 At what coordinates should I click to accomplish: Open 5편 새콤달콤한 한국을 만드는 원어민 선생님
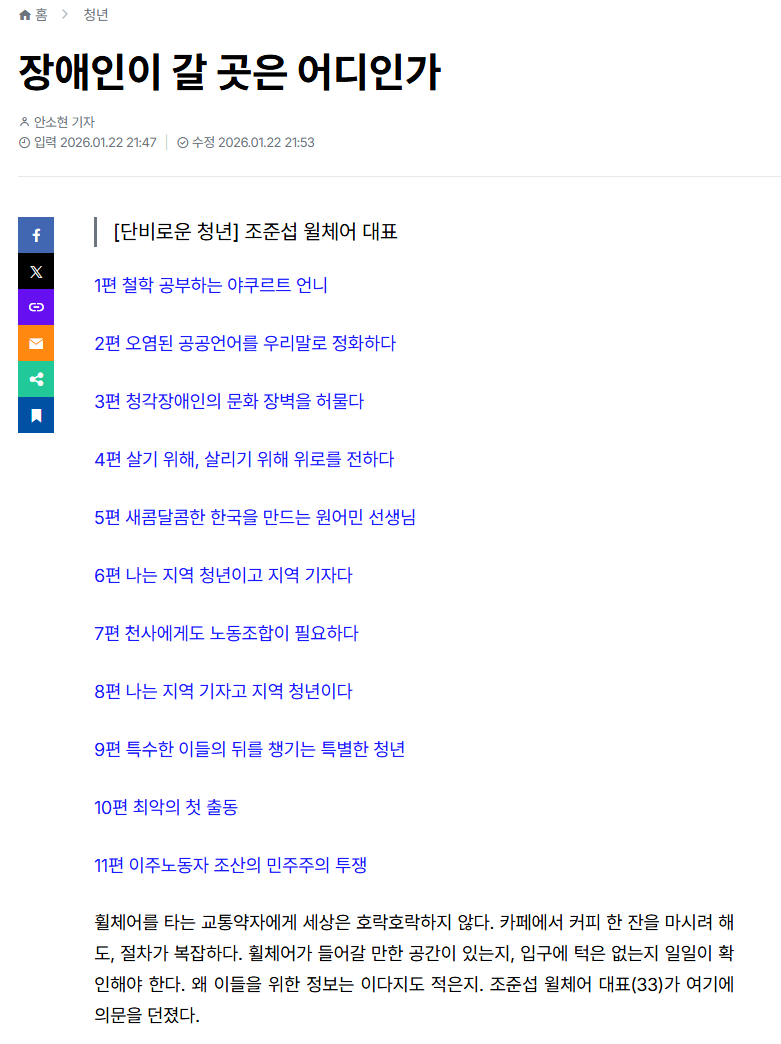[255, 517]
